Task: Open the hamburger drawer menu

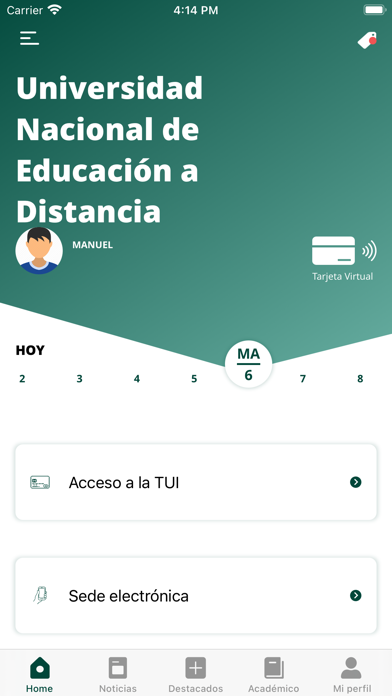Action: point(29,38)
